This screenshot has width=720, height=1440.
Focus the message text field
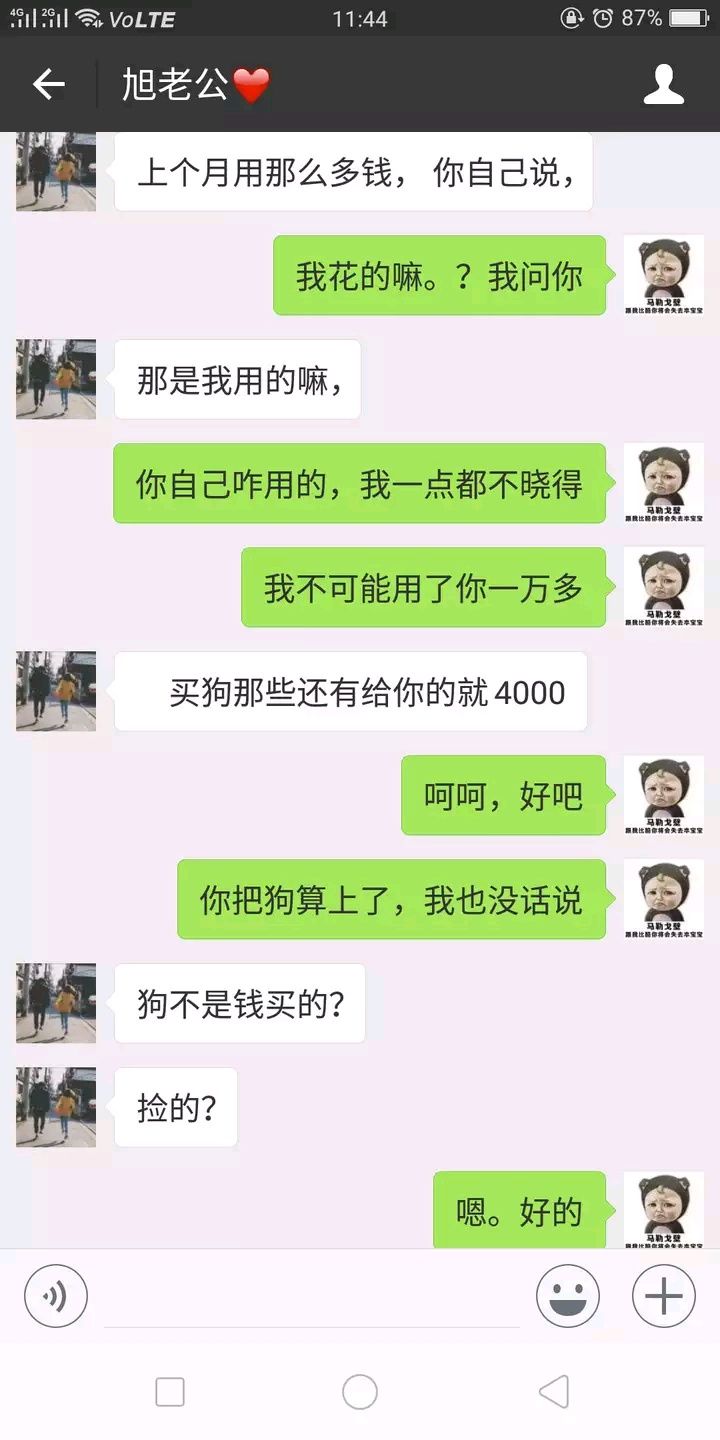pyautogui.click(x=312, y=1298)
